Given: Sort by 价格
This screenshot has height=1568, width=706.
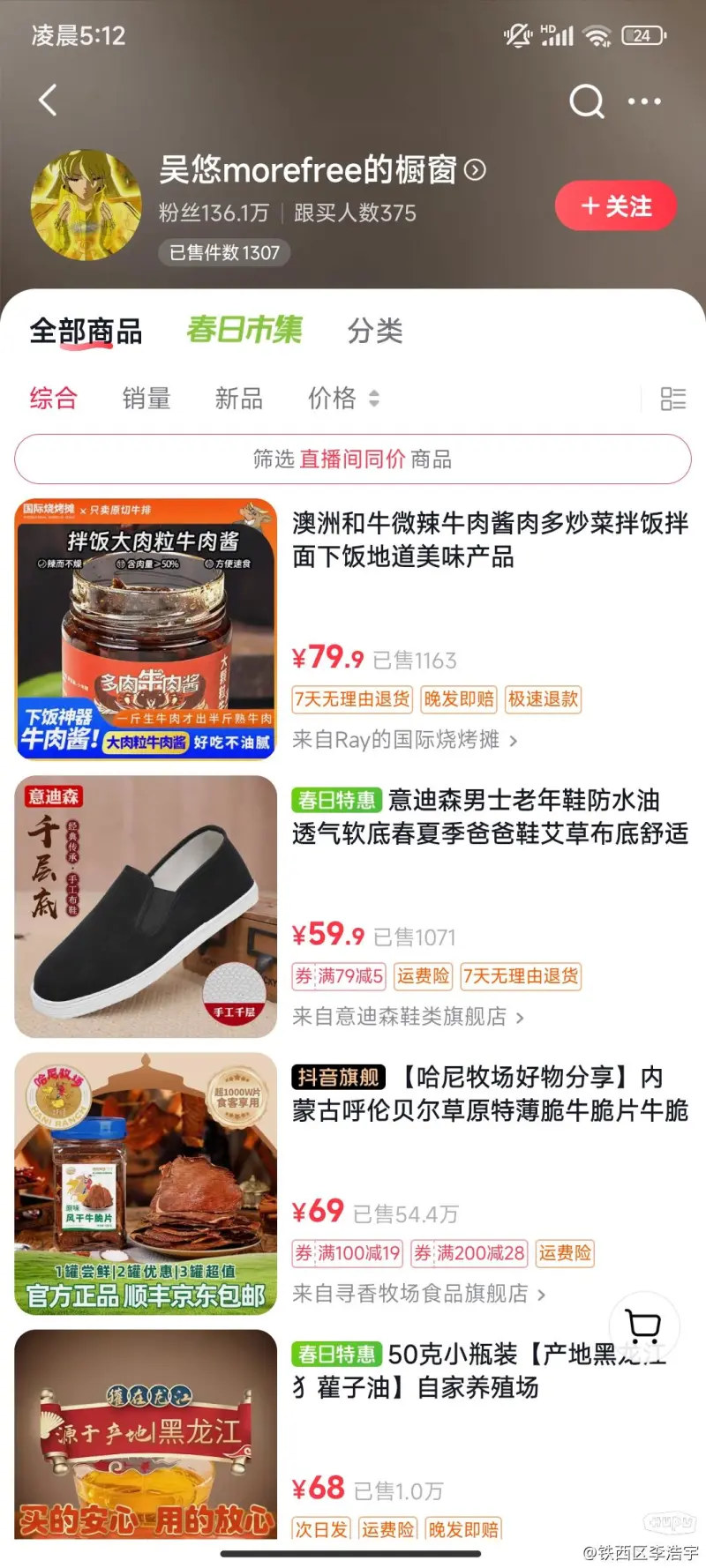Looking at the screenshot, I should (x=342, y=399).
